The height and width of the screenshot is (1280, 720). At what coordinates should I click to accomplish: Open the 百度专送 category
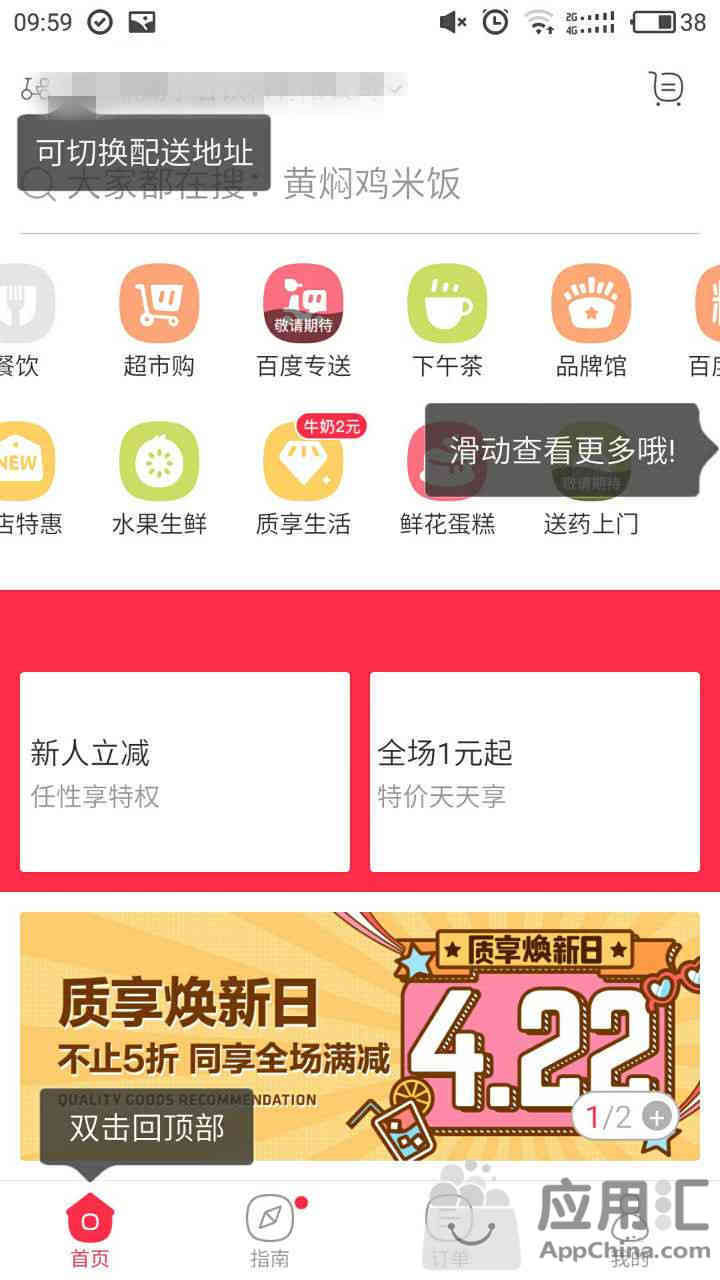point(303,322)
